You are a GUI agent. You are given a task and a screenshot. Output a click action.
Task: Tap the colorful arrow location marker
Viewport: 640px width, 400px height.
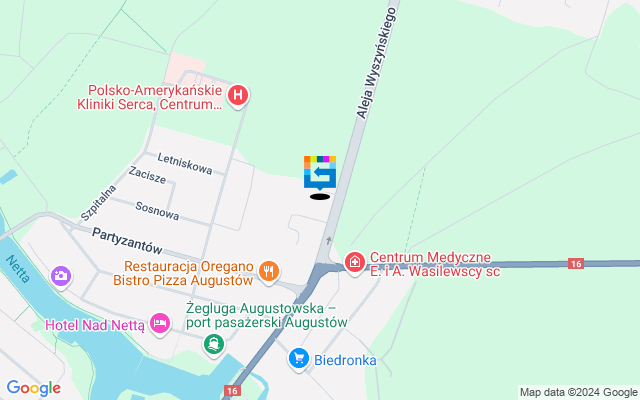coord(320,172)
